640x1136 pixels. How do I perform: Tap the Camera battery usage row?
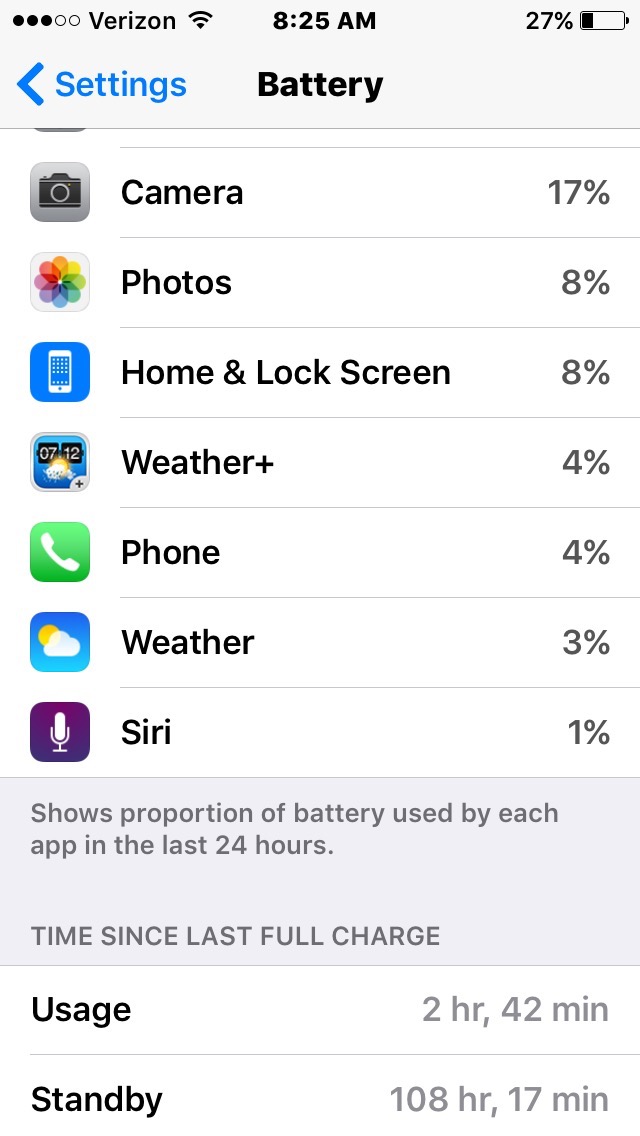click(x=320, y=192)
